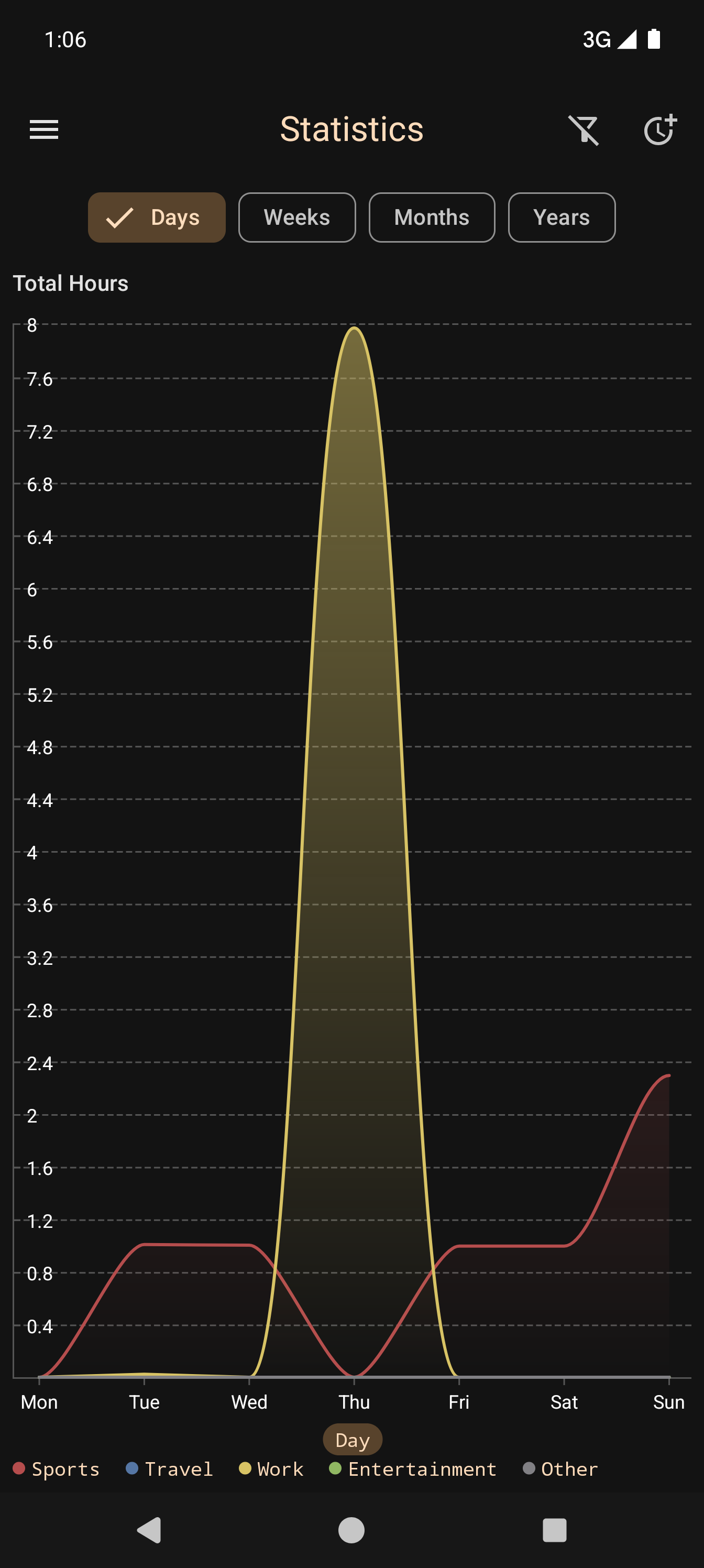Image resolution: width=704 pixels, height=1568 pixels.
Task: Toggle the Sports series in legend
Action: pos(57,1469)
